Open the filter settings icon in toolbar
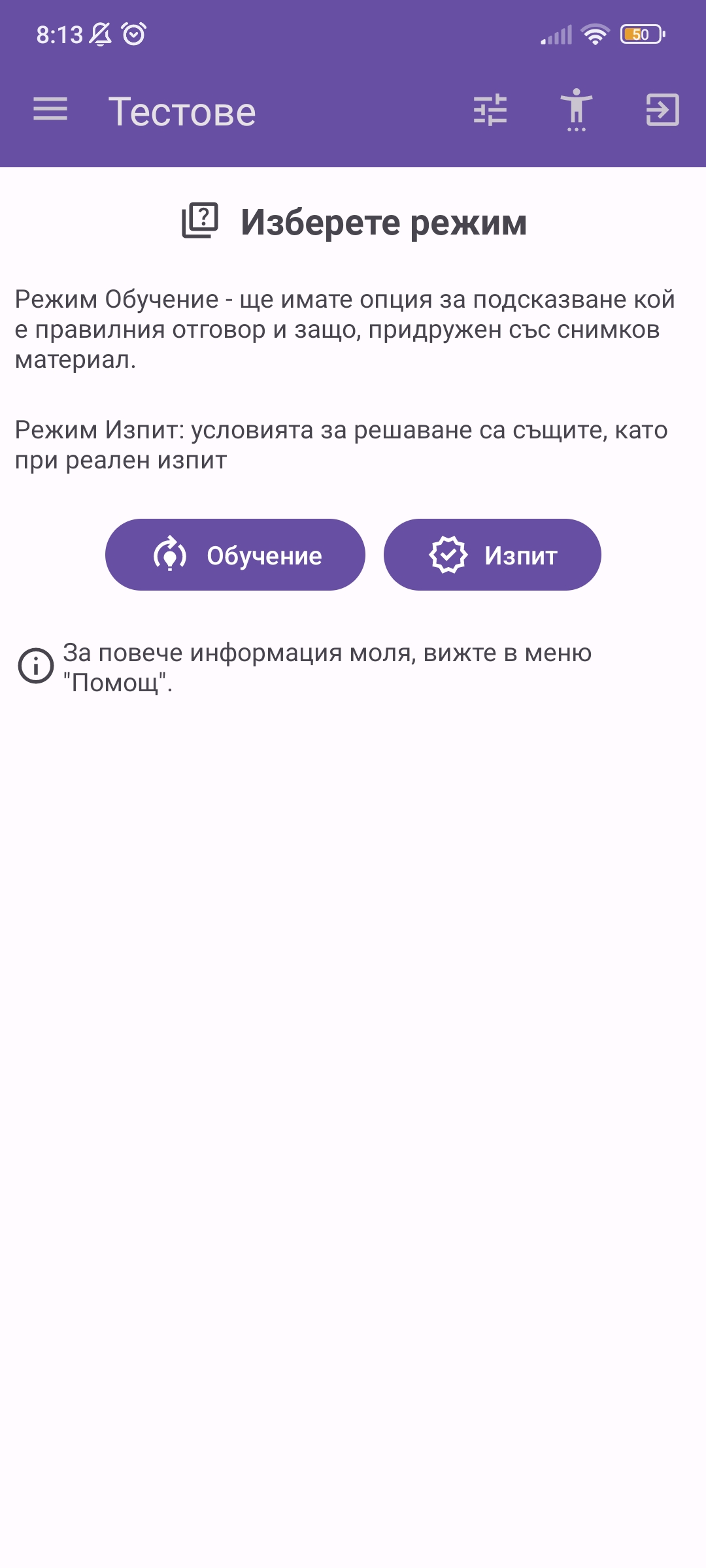Viewport: 706px width, 1568px height. (x=490, y=111)
